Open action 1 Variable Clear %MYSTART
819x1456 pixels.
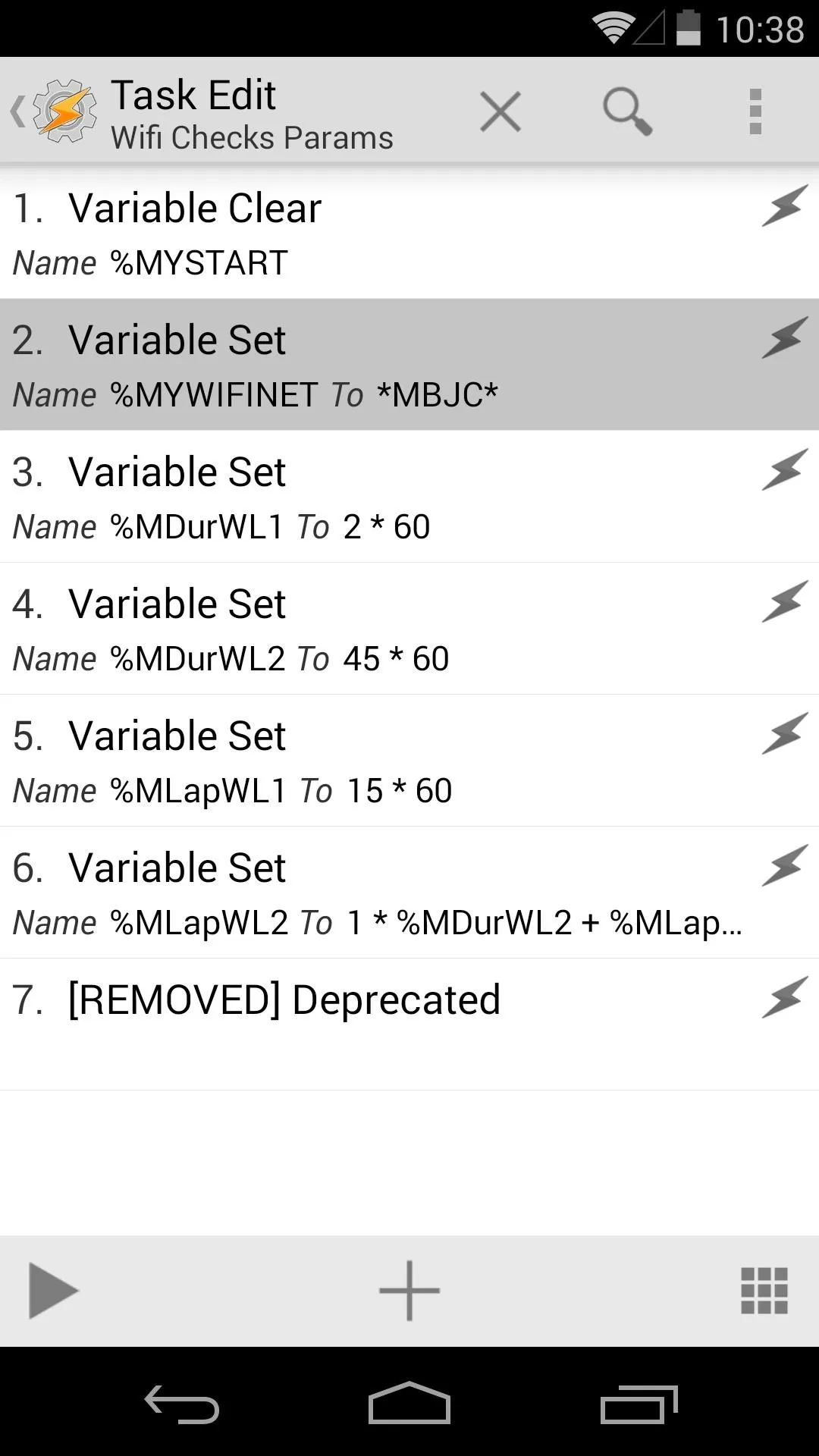[409, 233]
